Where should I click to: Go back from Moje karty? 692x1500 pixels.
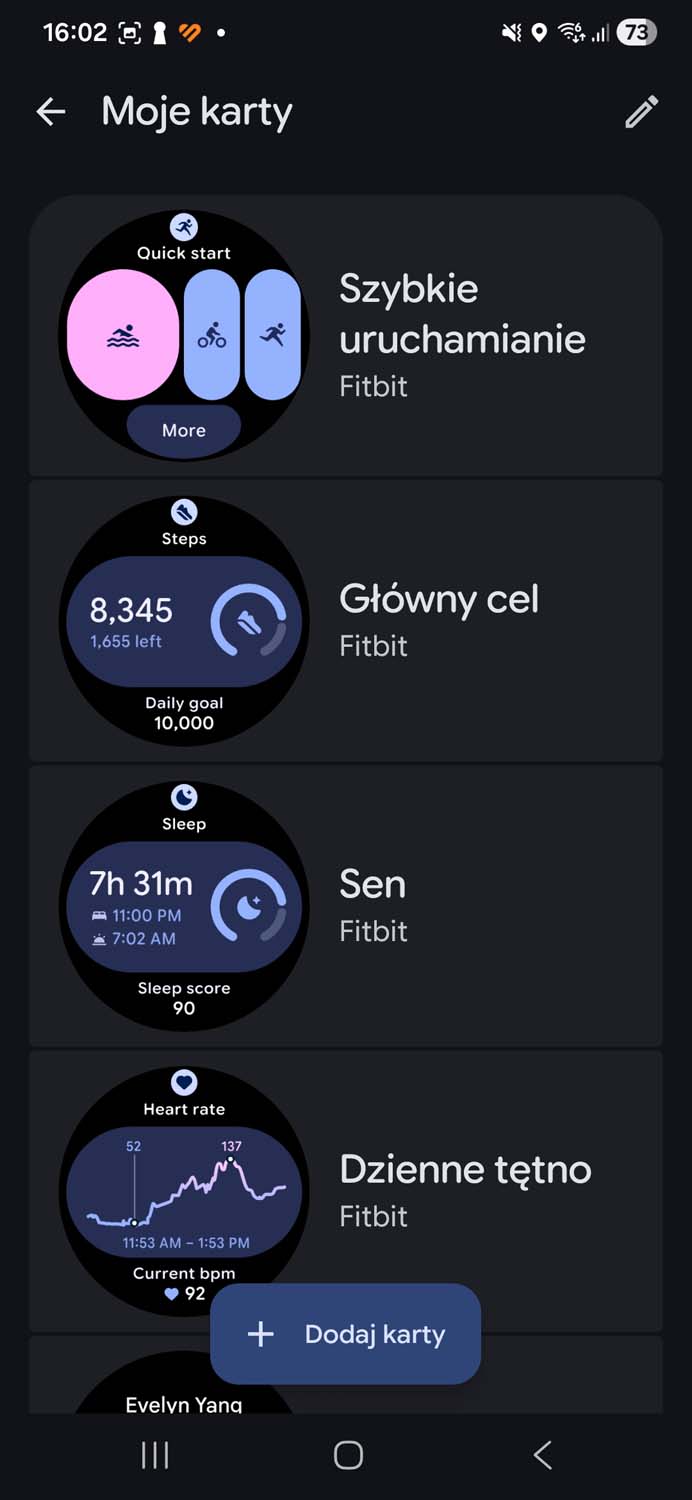click(x=51, y=112)
